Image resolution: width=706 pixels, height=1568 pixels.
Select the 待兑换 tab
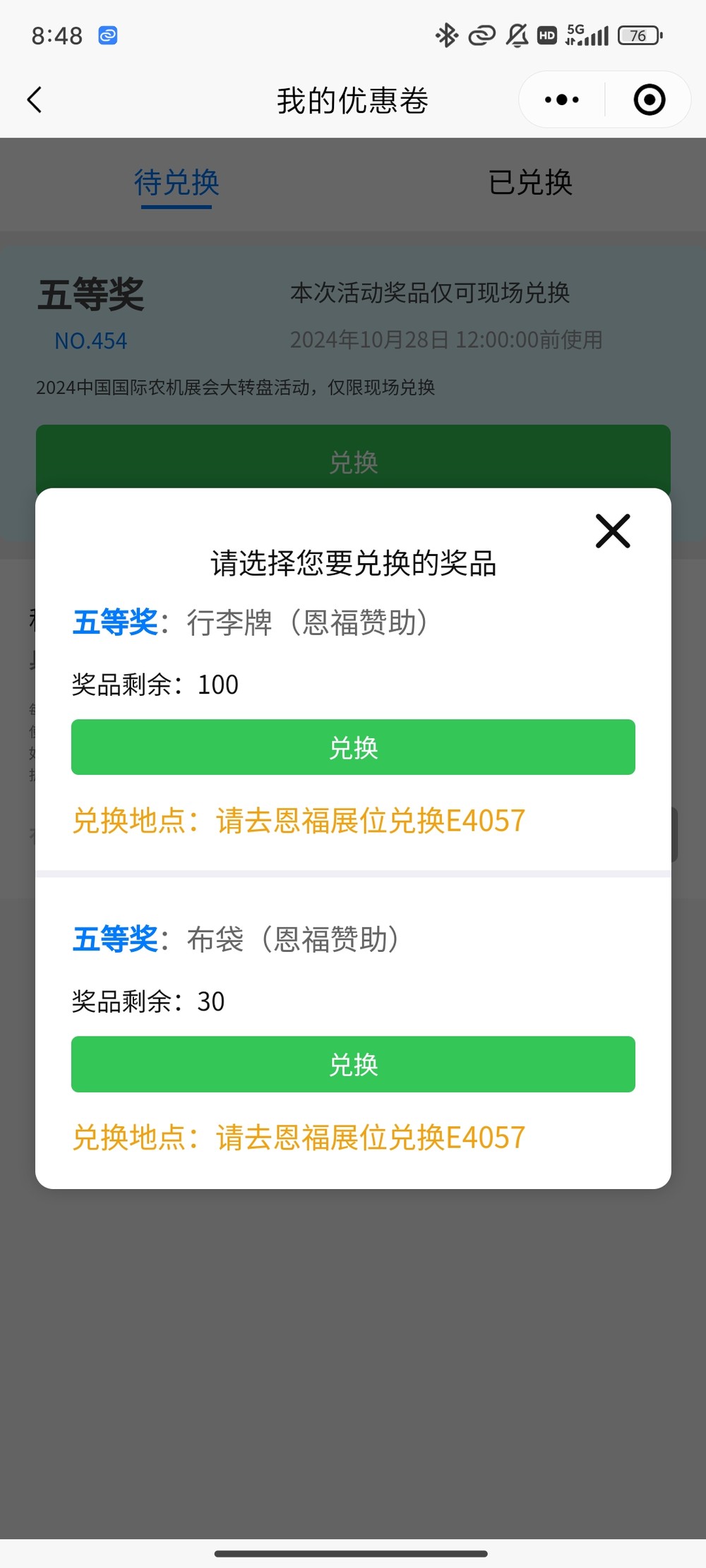pos(176,183)
